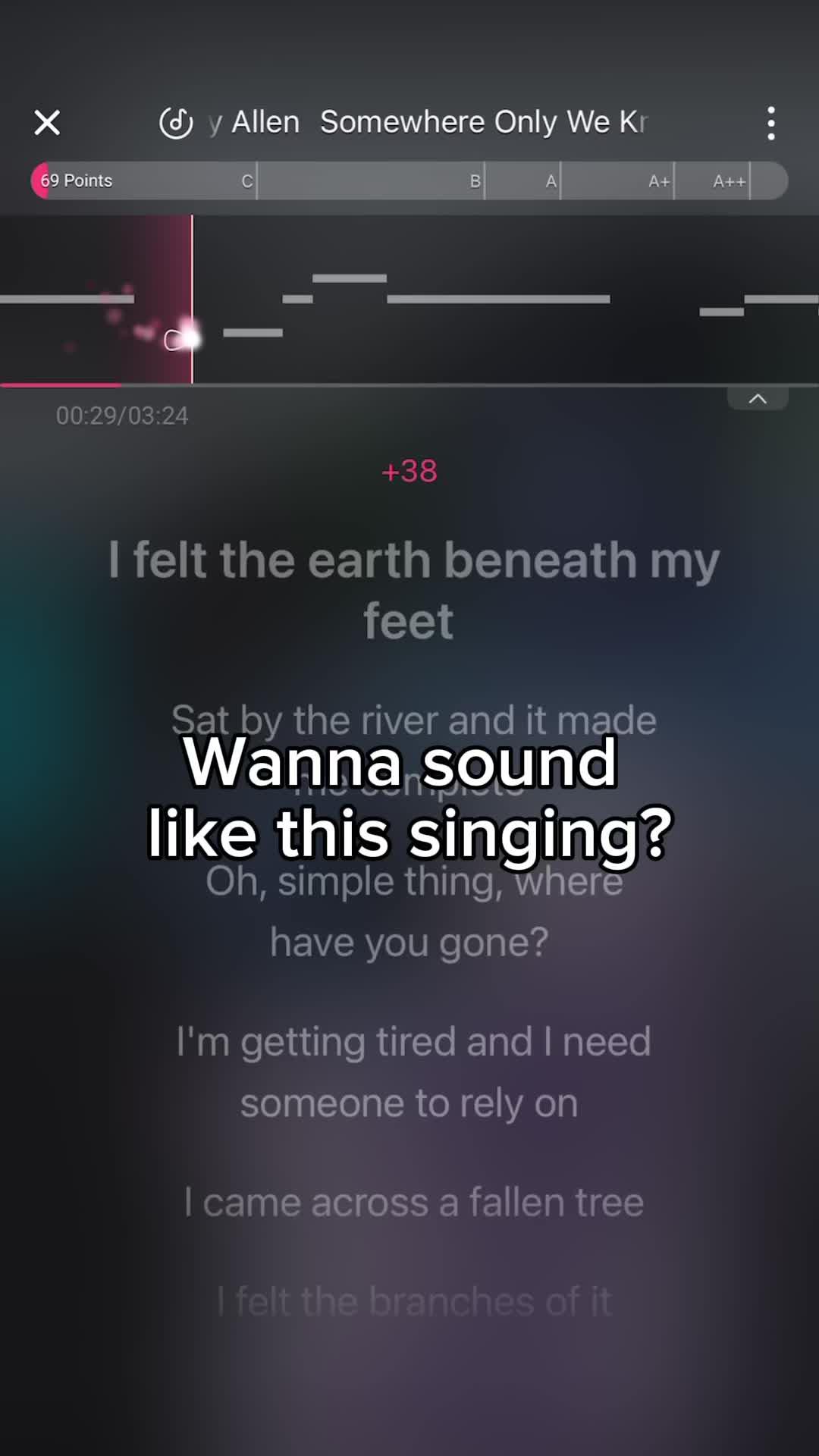Tap the 69 Points score label
This screenshot has width=819, height=1456.
[x=77, y=180]
